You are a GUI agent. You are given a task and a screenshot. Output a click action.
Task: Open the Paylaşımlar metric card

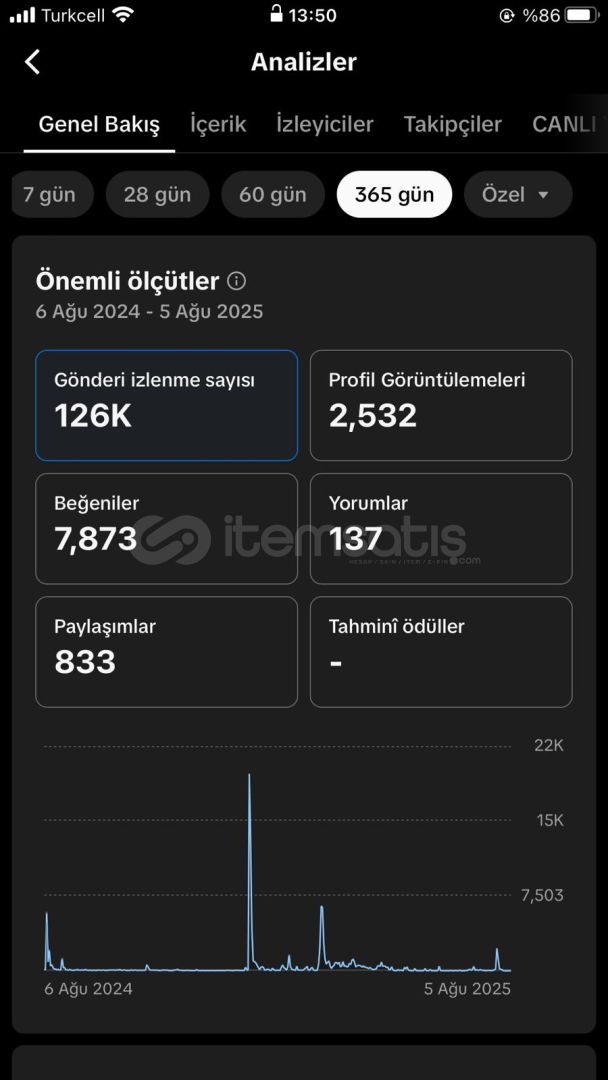167,652
